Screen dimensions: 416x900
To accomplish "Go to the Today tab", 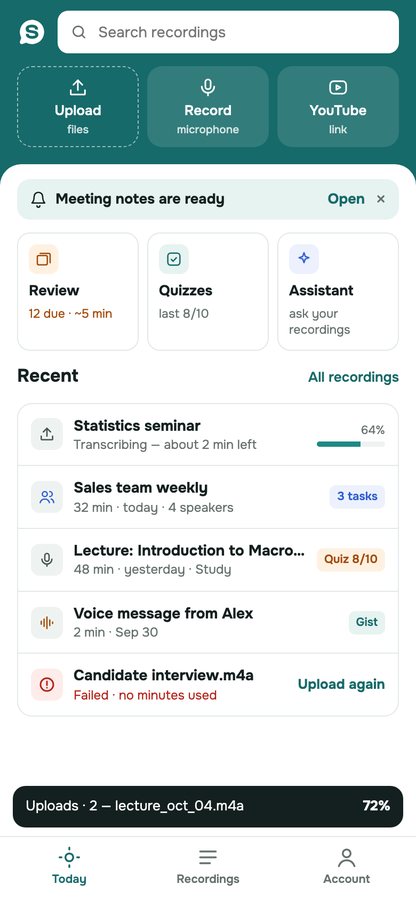I will pyautogui.click(x=69, y=866).
